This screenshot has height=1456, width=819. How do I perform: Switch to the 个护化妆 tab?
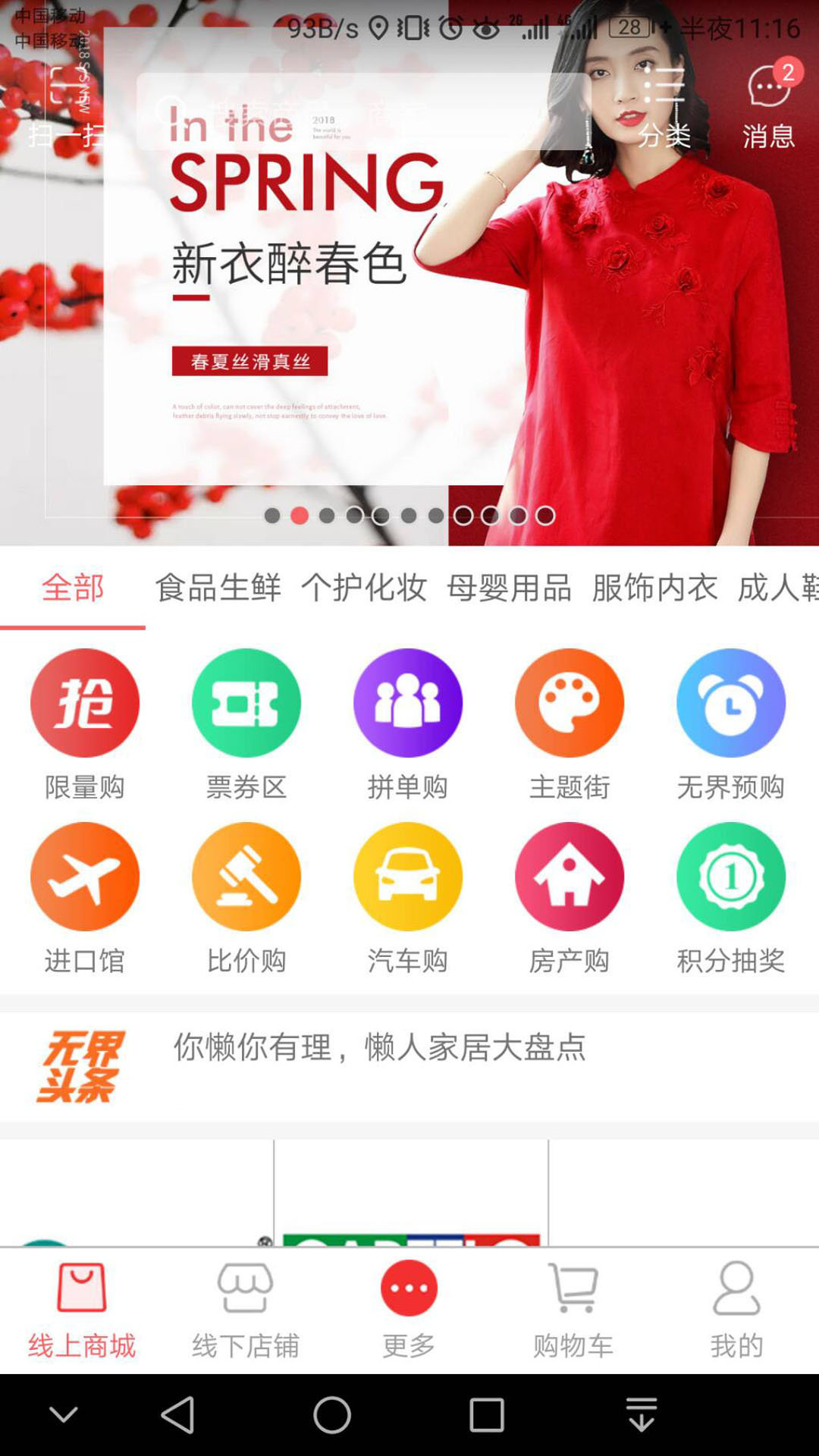[363, 588]
